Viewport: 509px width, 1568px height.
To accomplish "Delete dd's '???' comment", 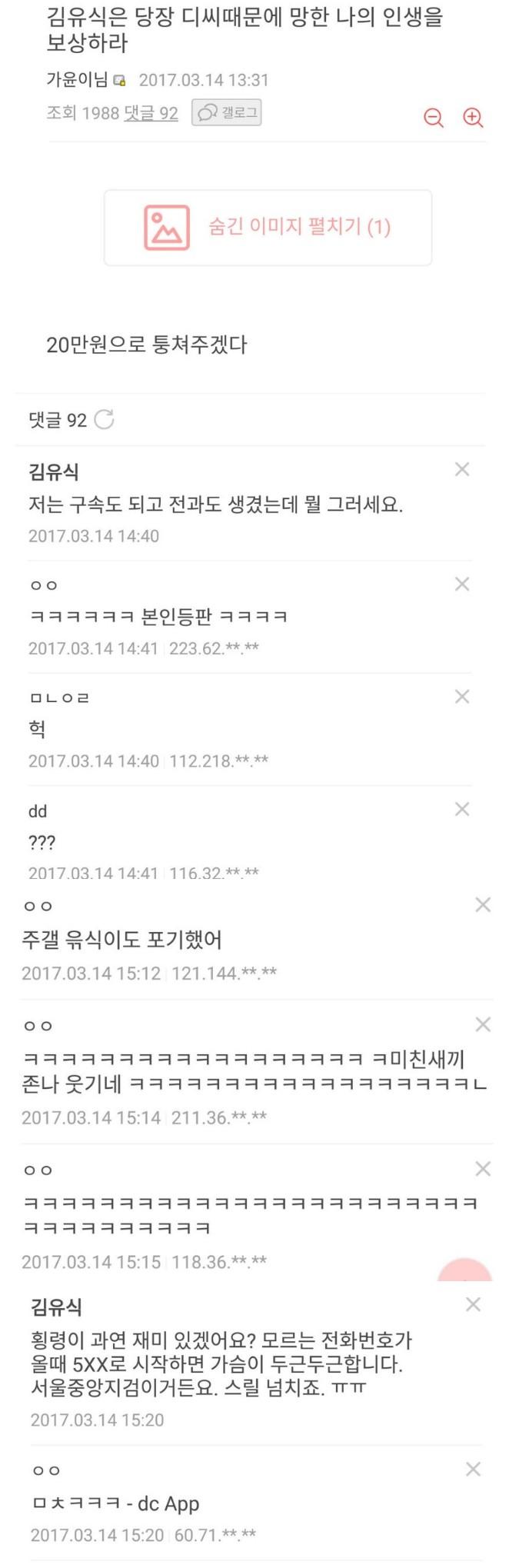I will pyautogui.click(x=462, y=808).
